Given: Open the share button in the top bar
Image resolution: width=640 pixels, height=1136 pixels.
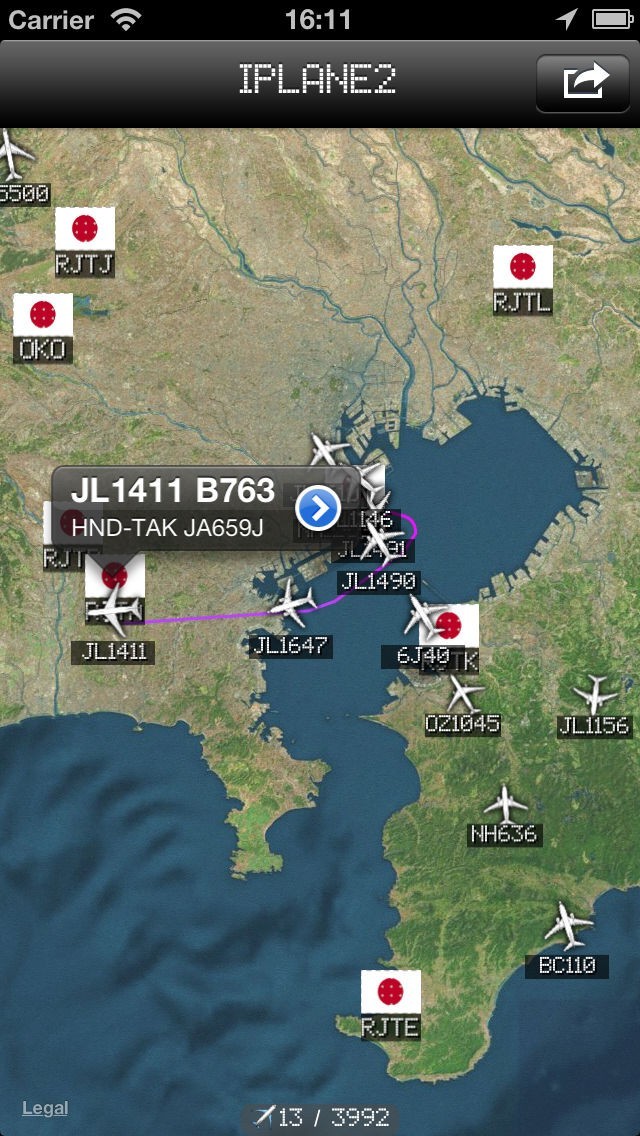Looking at the screenshot, I should pyautogui.click(x=586, y=82).
